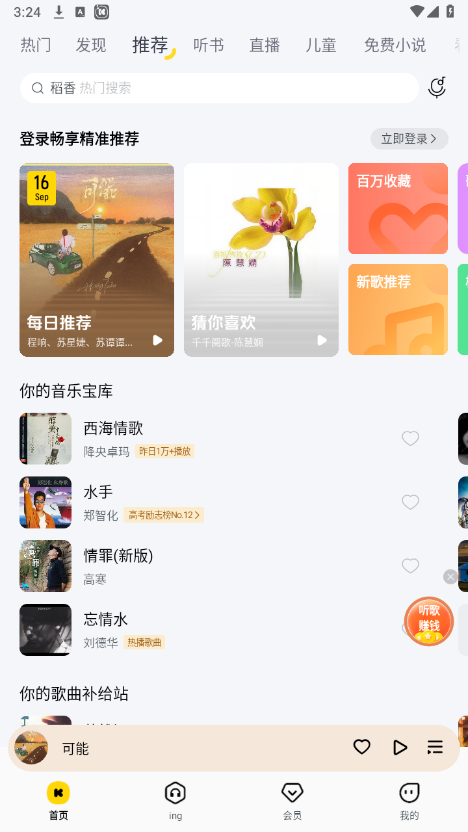
Task: Open the 新歌推荐 tile
Action: (398, 309)
